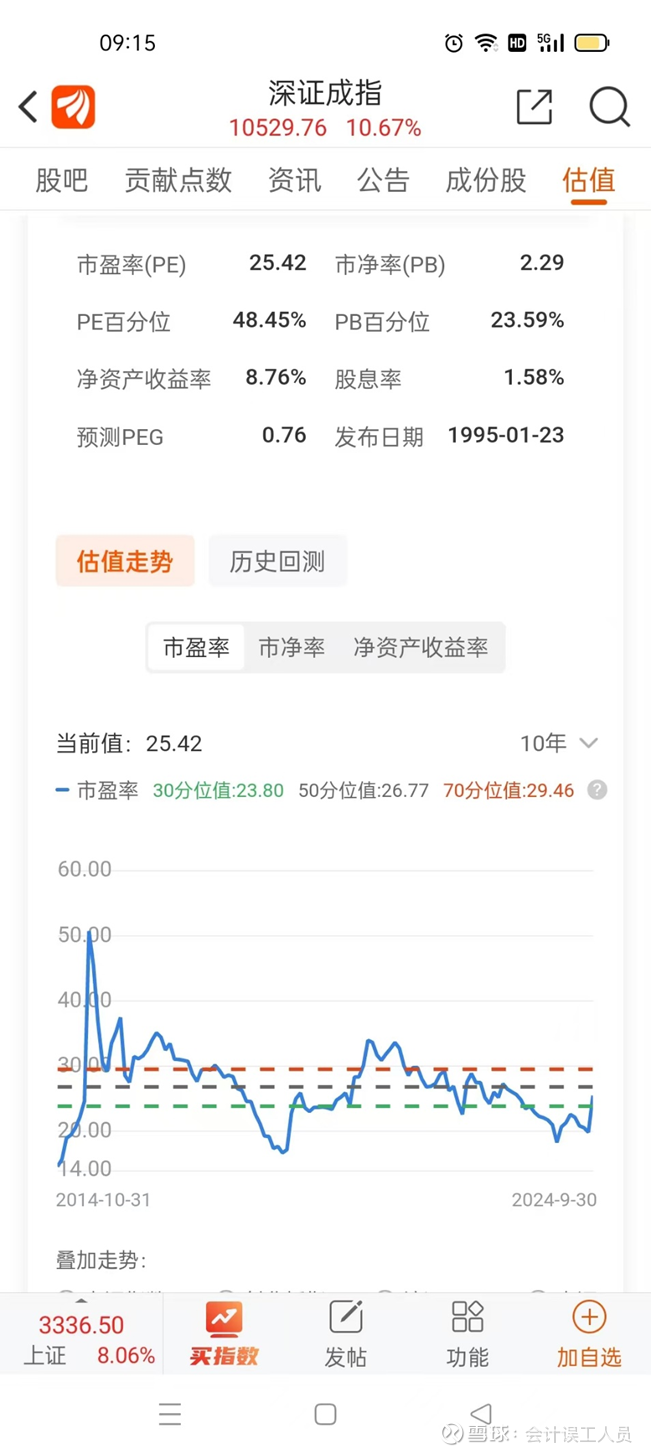The height and width of the screenshot is (1454, 651).
Task: Write a new post with 发帖
Action: tap(346, 1335)
